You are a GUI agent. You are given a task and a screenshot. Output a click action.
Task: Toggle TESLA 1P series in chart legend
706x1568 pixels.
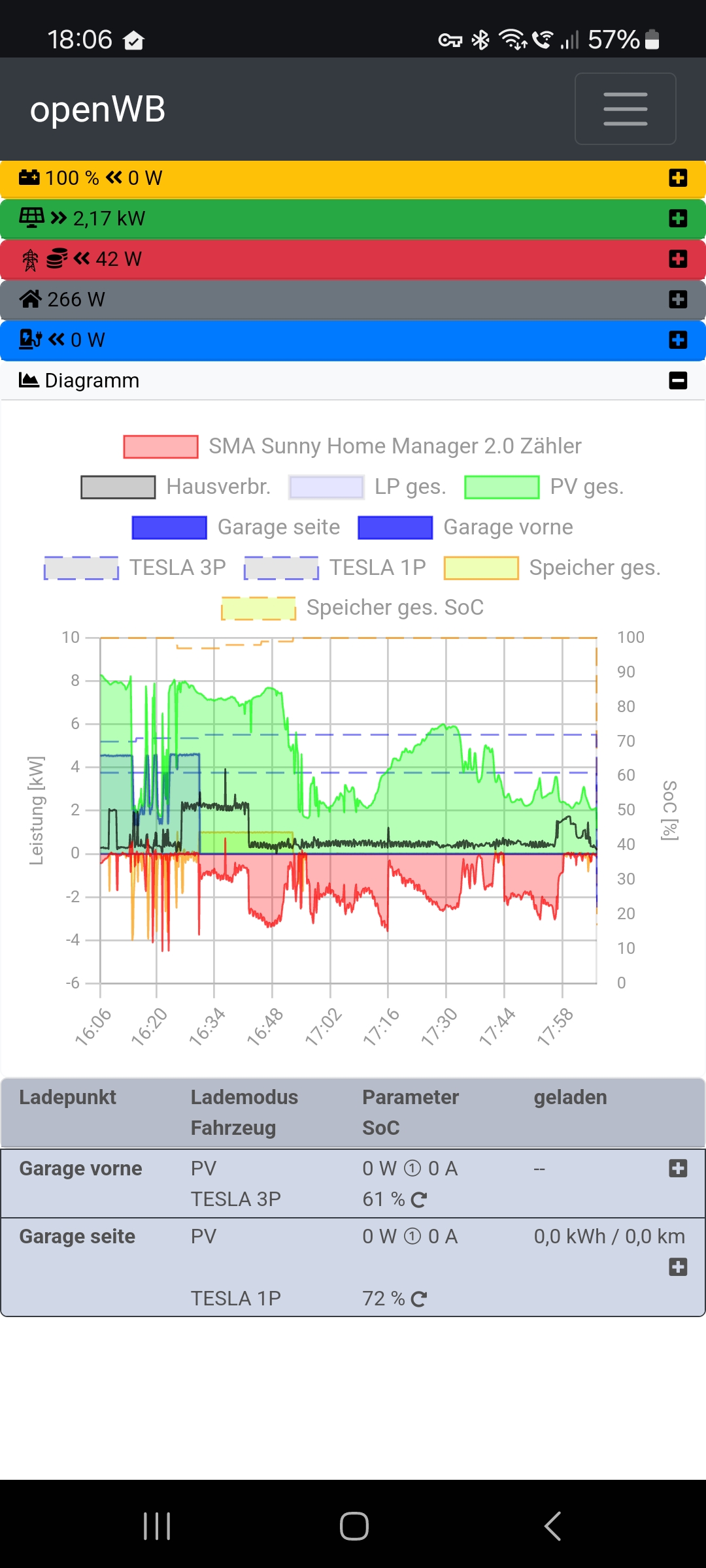click(x=335, y=568)
